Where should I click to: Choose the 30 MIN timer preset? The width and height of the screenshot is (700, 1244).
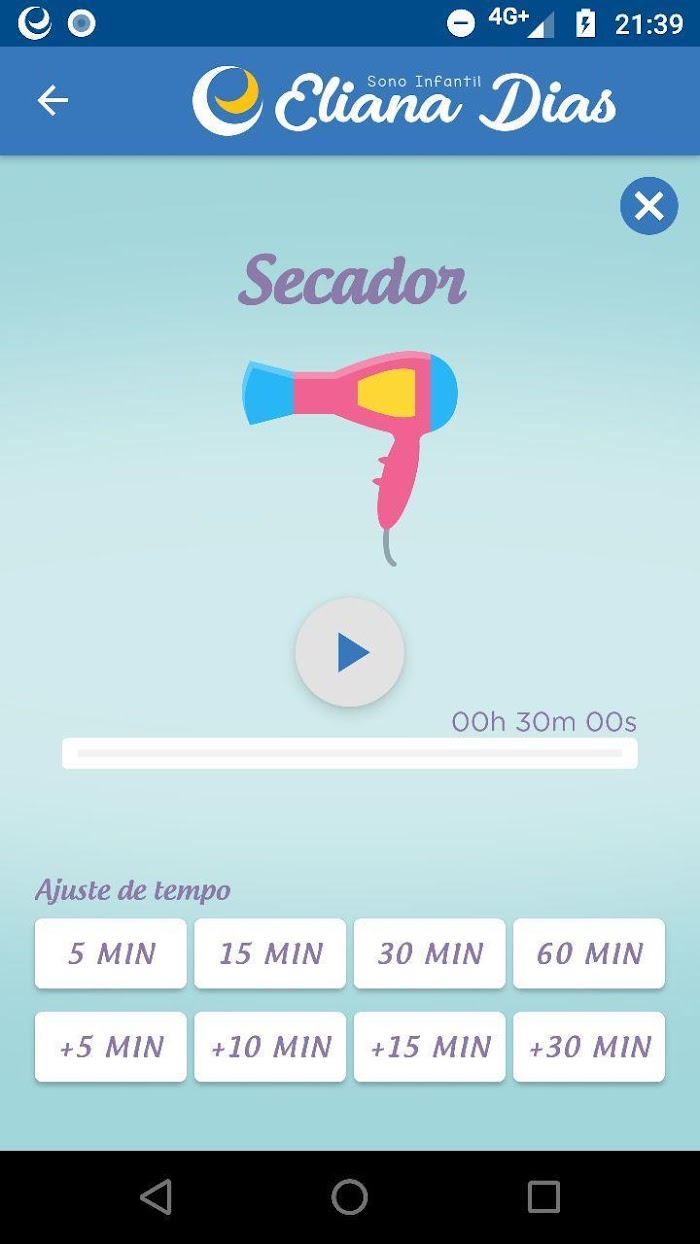(x=430, y=953)
